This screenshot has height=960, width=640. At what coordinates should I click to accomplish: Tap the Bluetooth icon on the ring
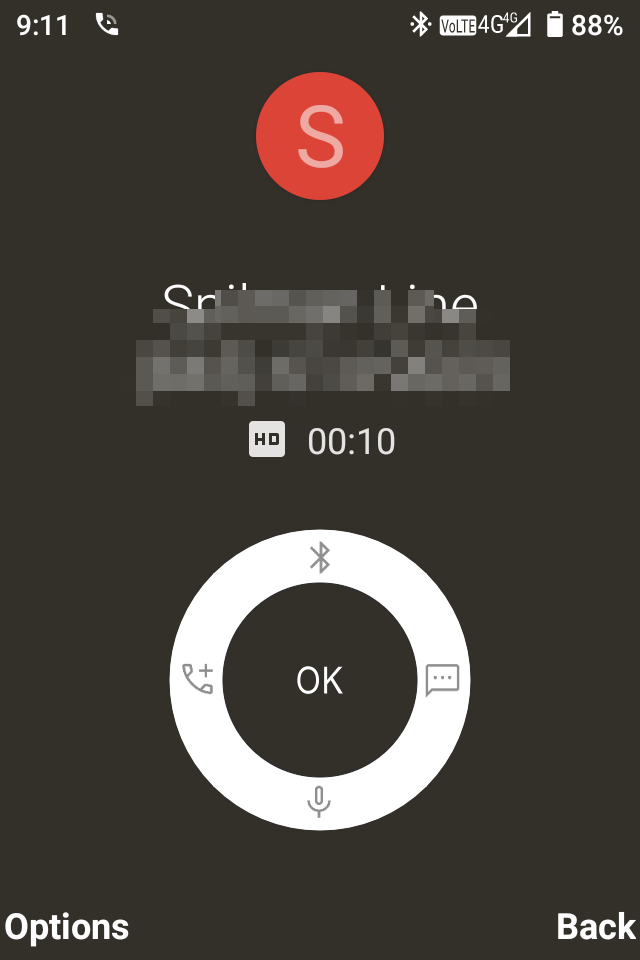319,557
